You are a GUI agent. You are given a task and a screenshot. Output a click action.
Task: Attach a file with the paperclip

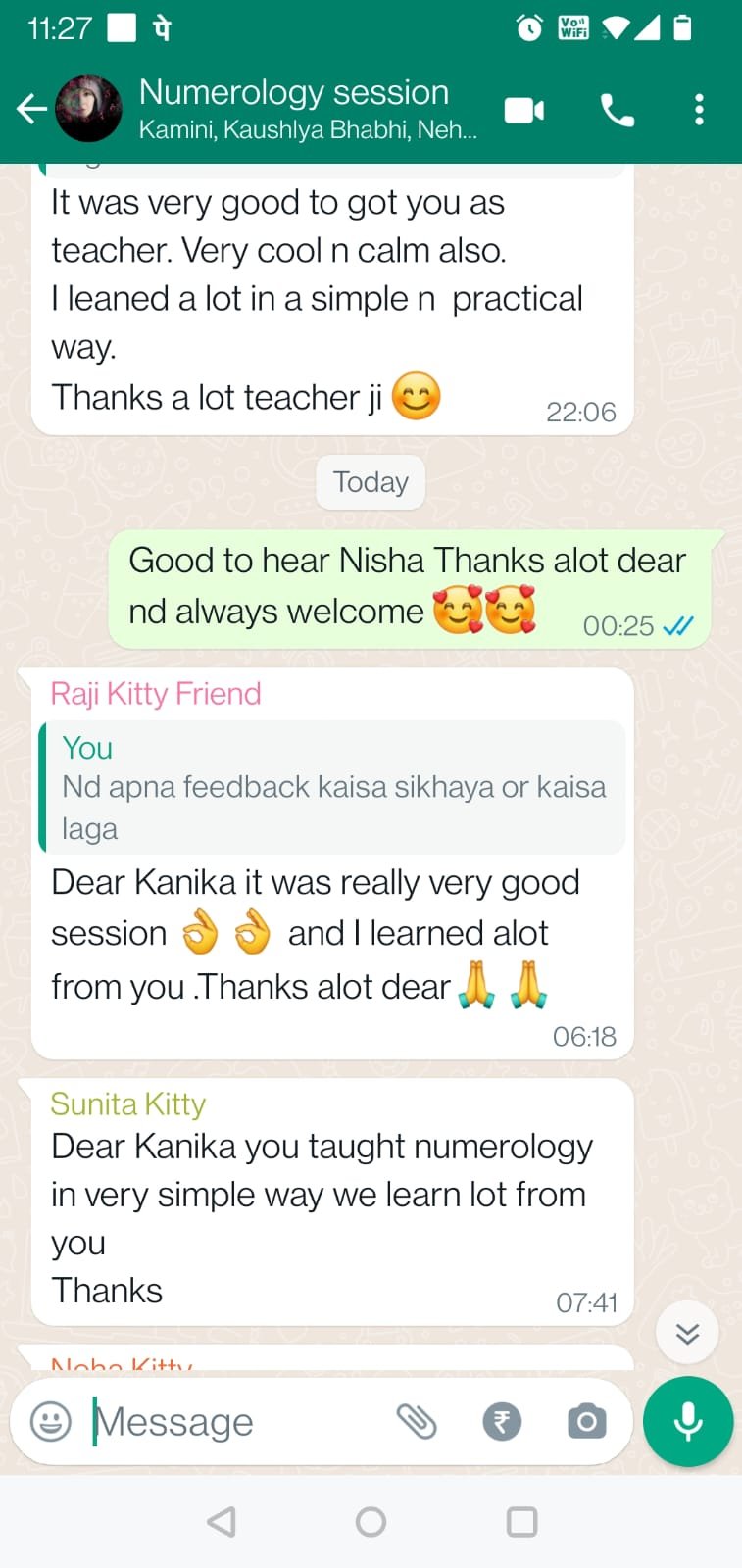pos(417,1421)
